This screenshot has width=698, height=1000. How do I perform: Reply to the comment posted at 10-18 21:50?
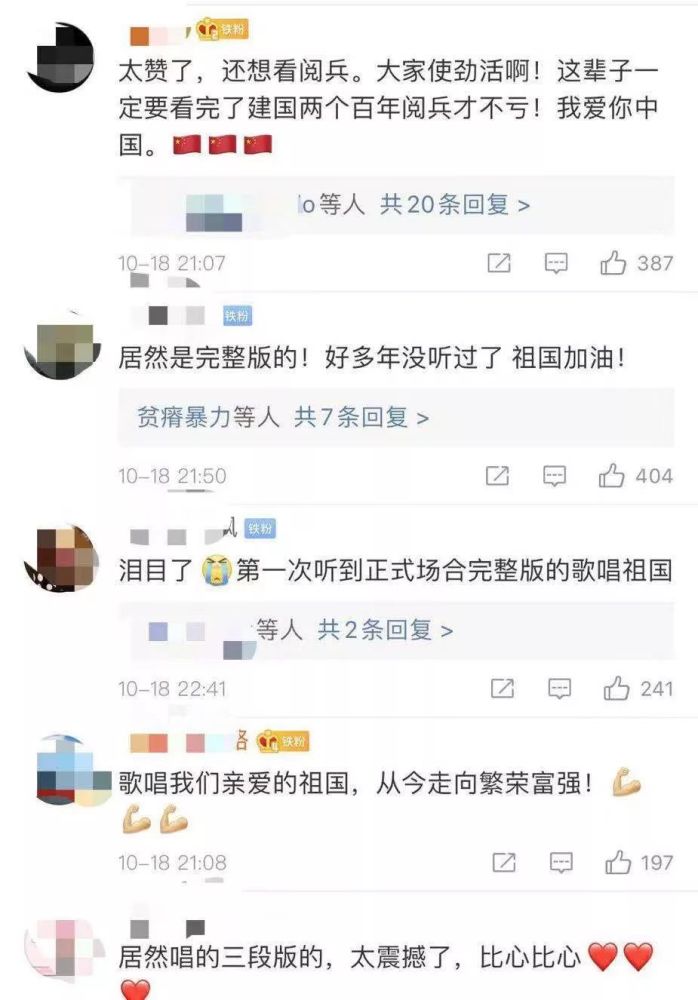(555, 476)
